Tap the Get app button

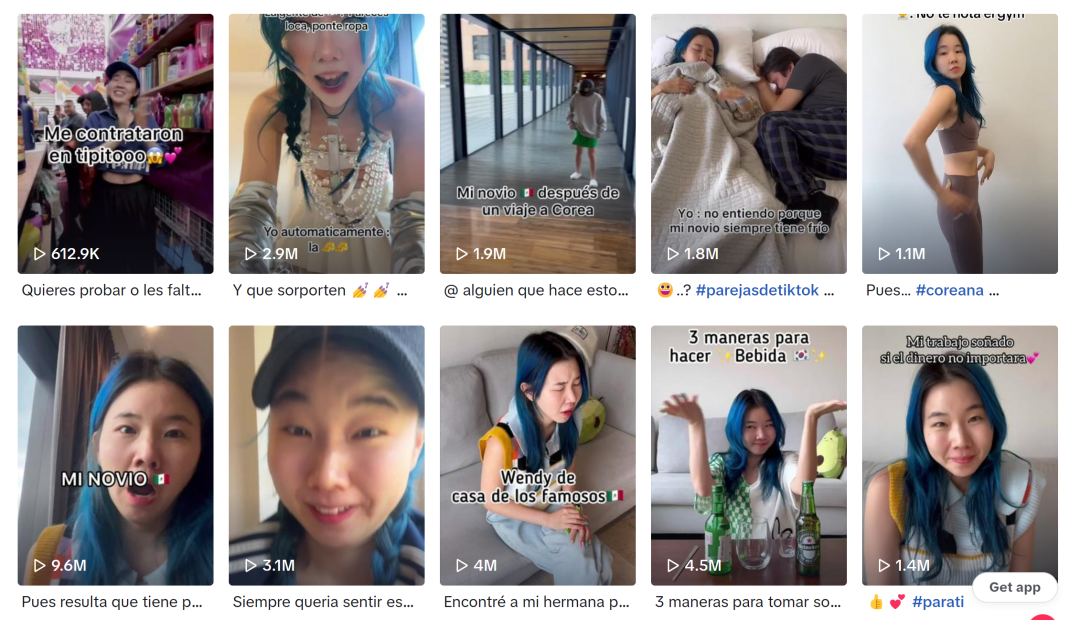(x=1014, y=587)
